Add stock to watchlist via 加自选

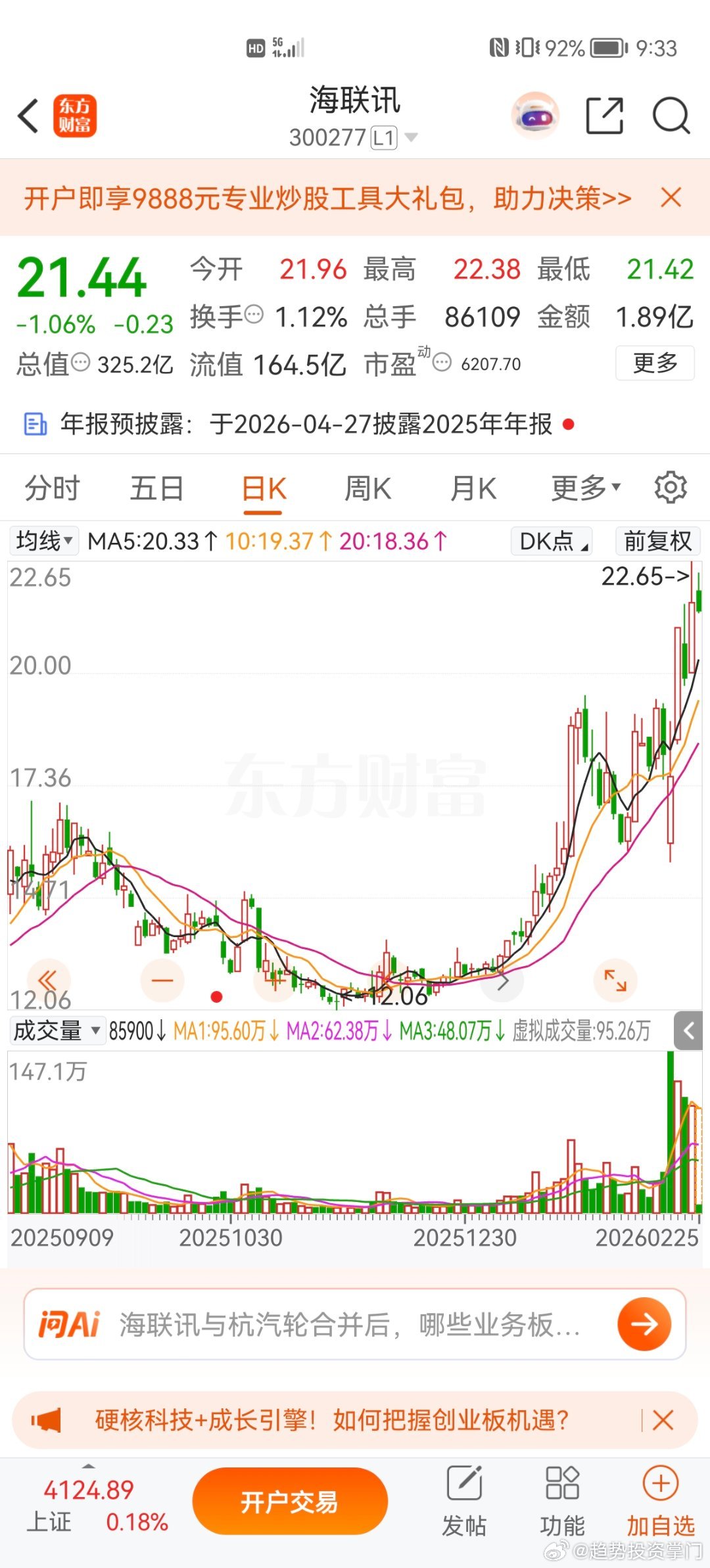(660, 1504)
